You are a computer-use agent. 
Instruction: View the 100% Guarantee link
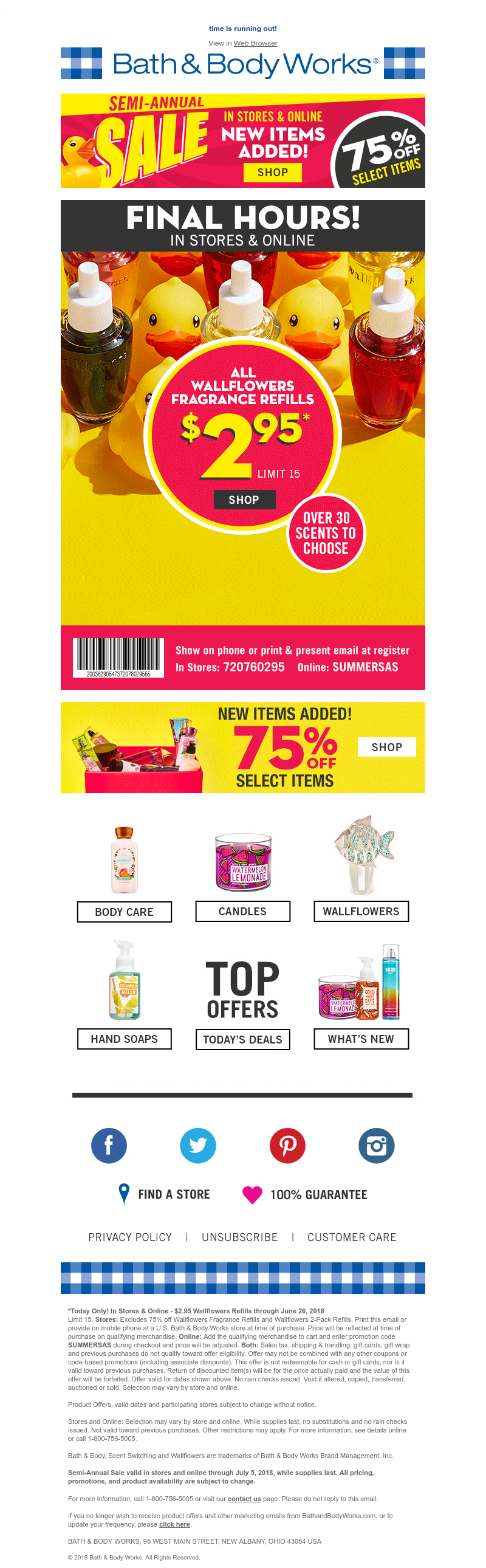306,1194
